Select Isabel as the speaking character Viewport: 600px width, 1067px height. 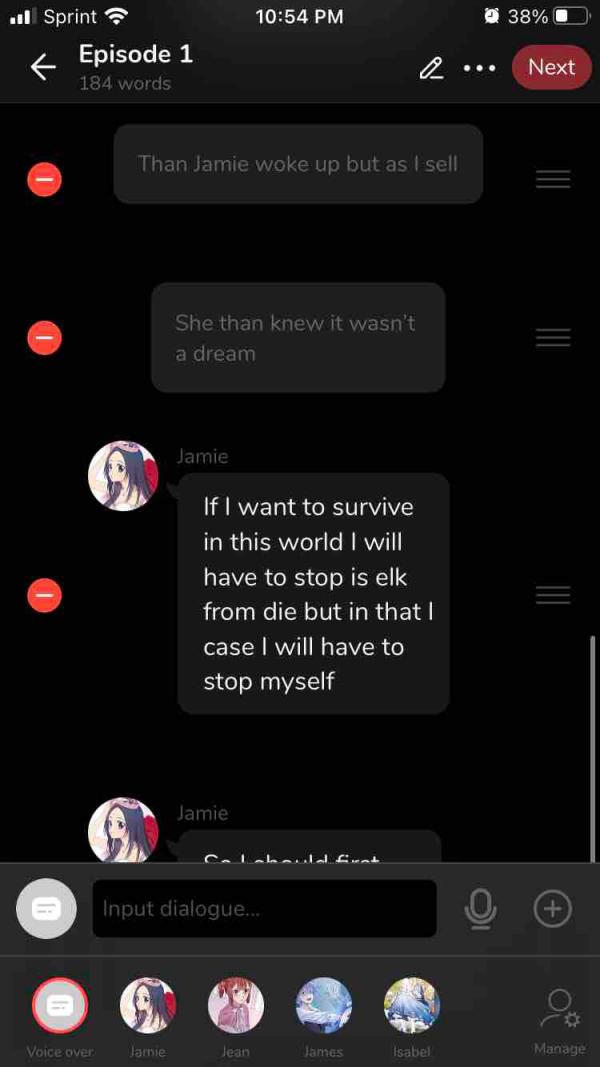411,1006
